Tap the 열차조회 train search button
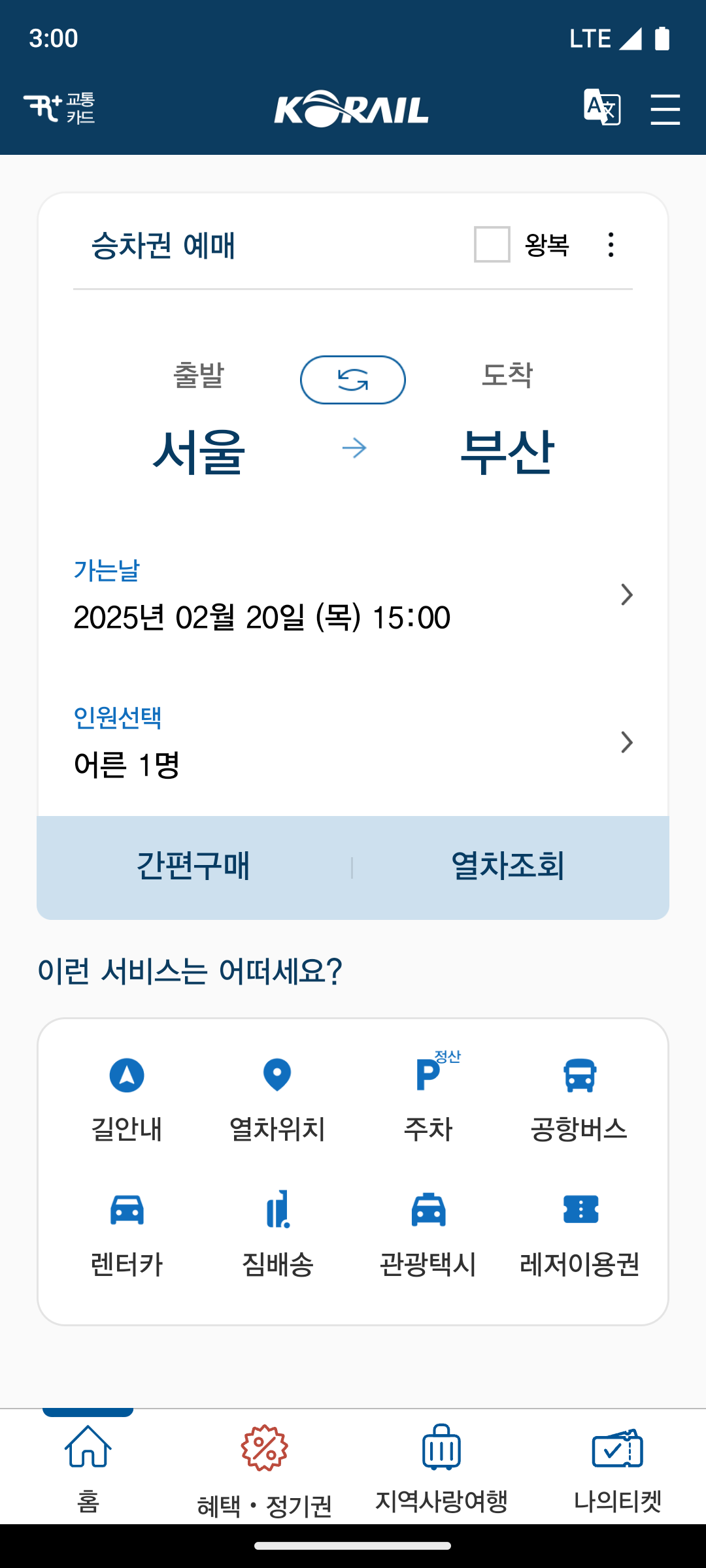Viewport: 706px width, 1568px height. pyautogui.click(x=509, y=866)
